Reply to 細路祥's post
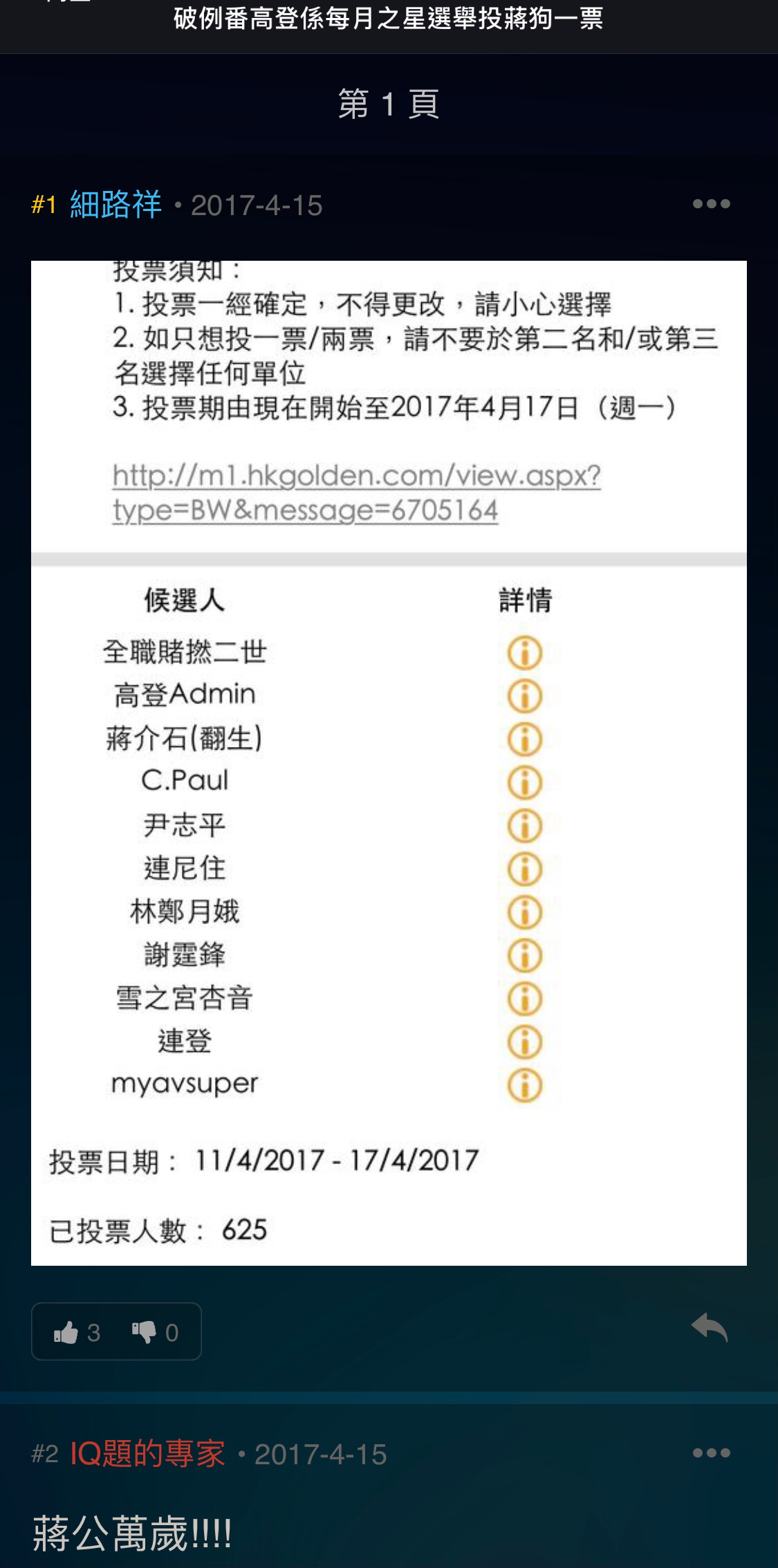Viewport: 778px width, 1568px height. click(x=710, y=1328)
